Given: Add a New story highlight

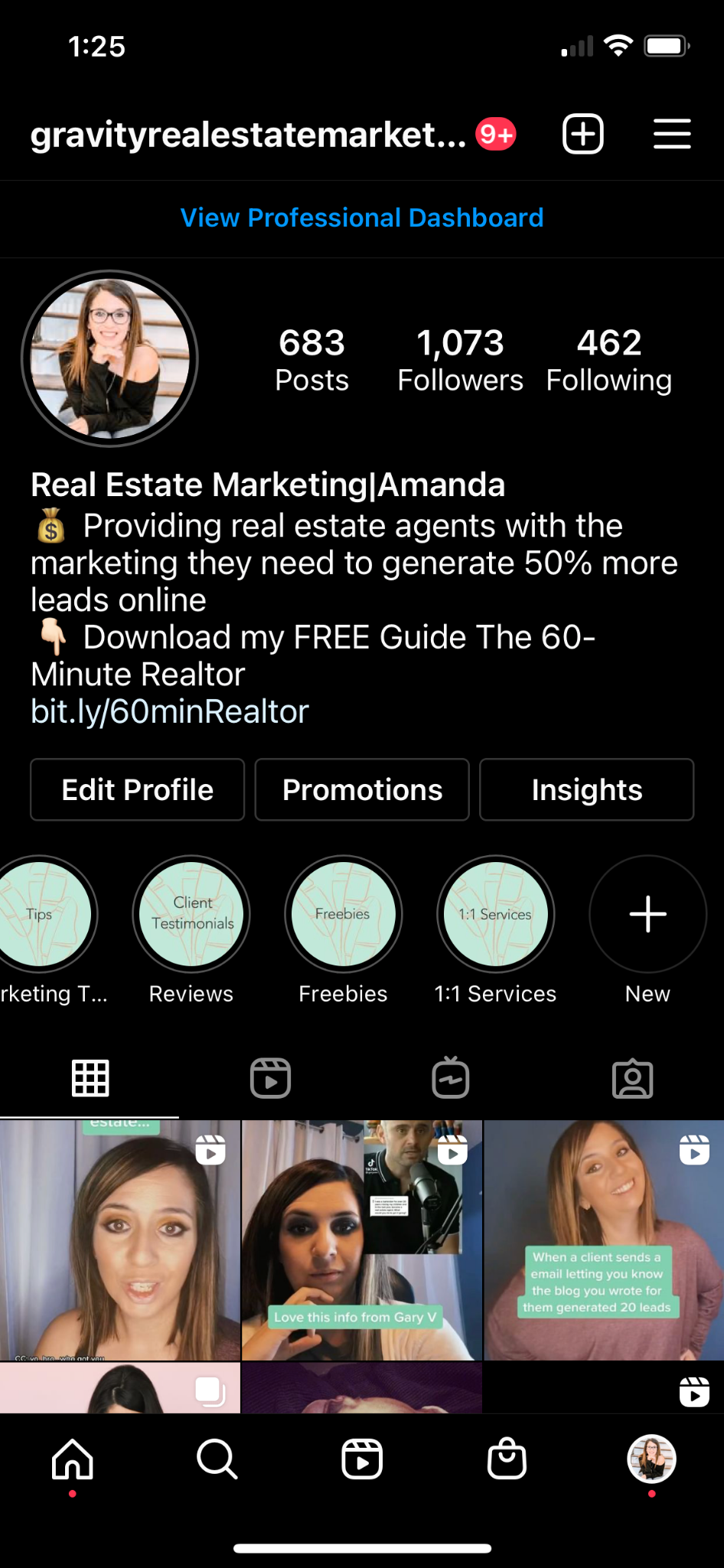Looking at the screenshot, I should pyautogui.click(x=647, y=914).
